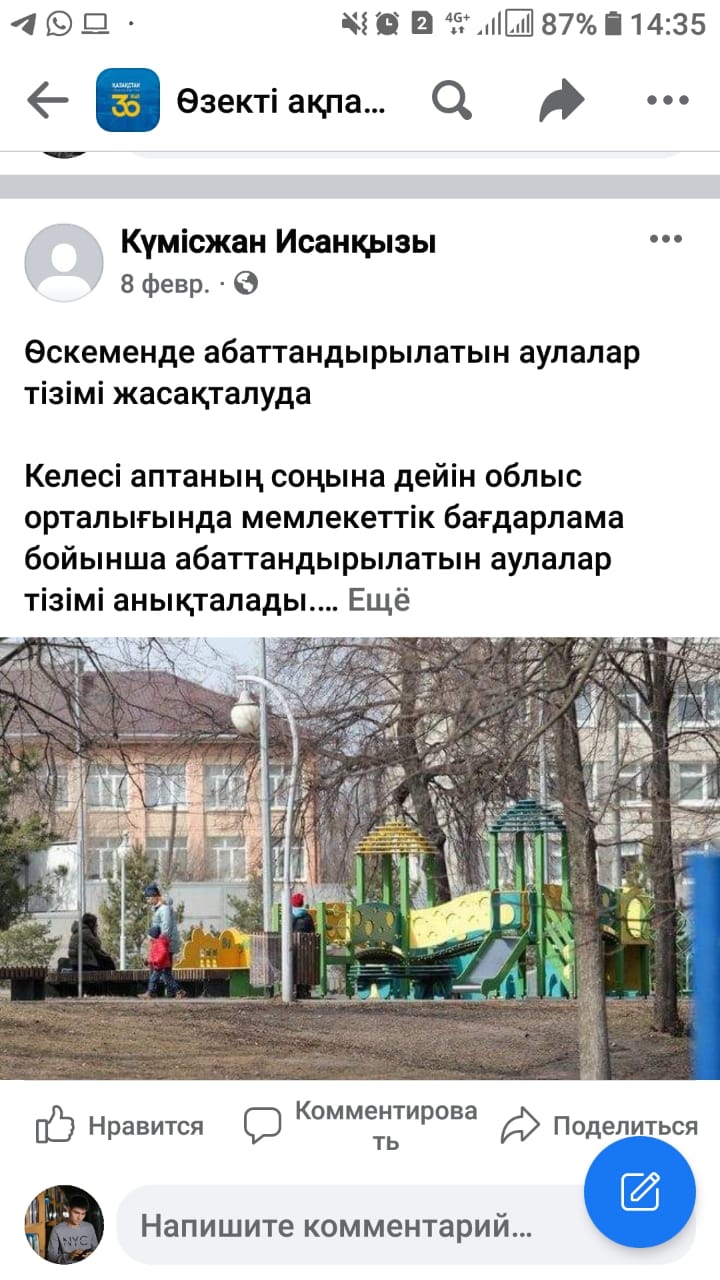Share the group via arrow icon
Screen dimensions: 720x1280
point(561,100)
